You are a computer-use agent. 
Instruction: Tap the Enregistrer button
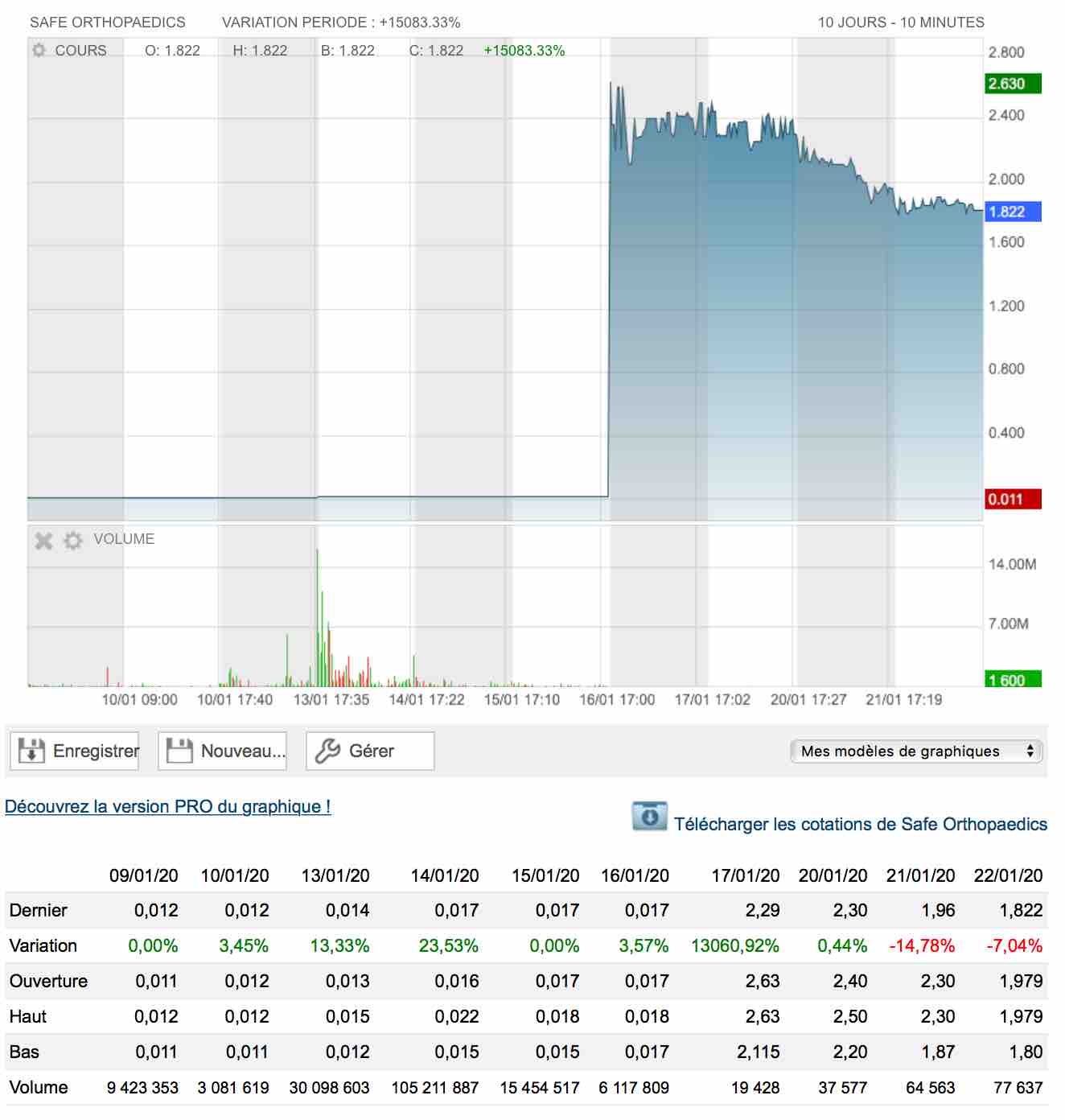pyautogui.click(x=75, y=751)
